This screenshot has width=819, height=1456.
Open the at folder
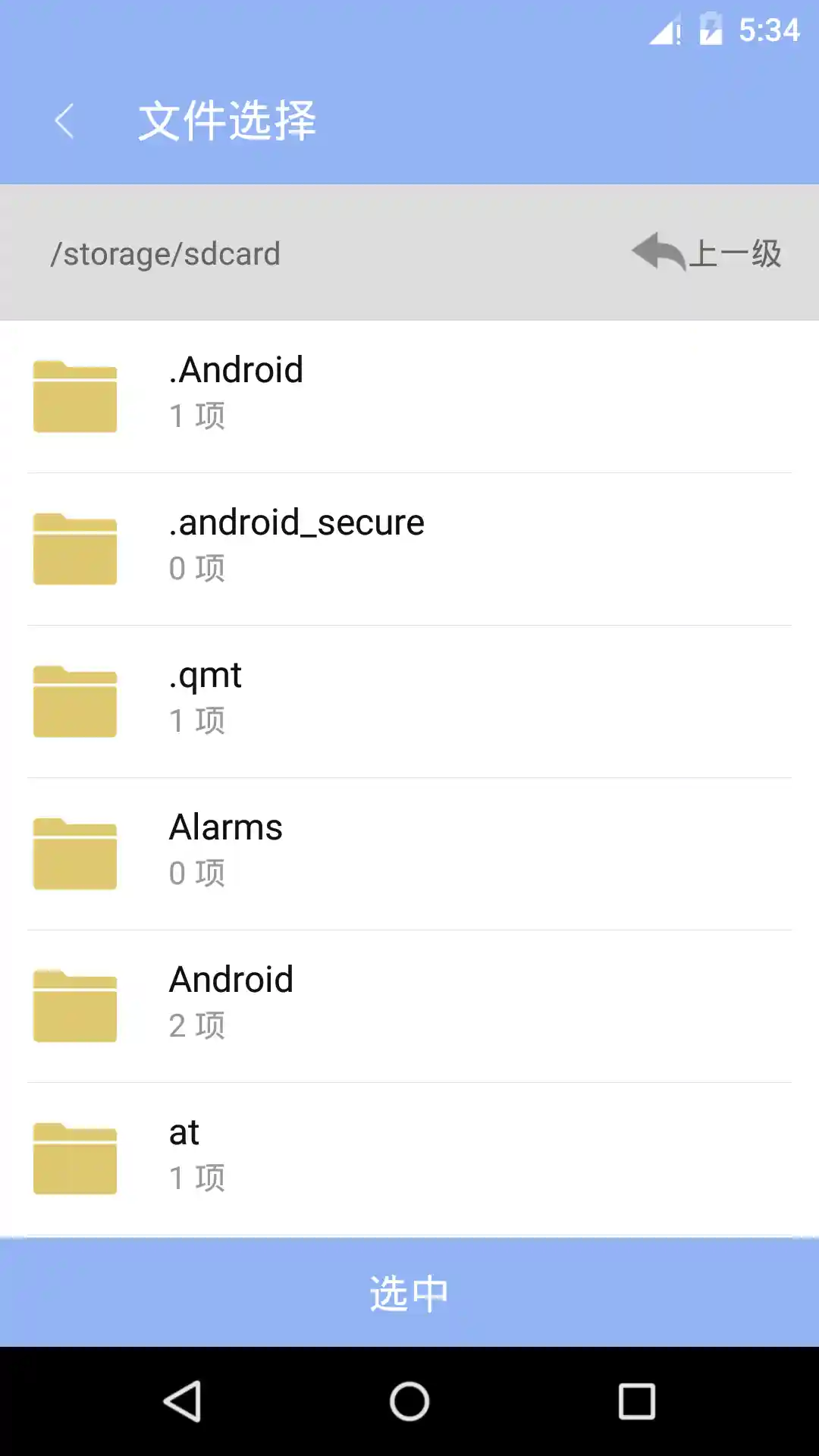pyautogui.click(x=409, y=1158)
